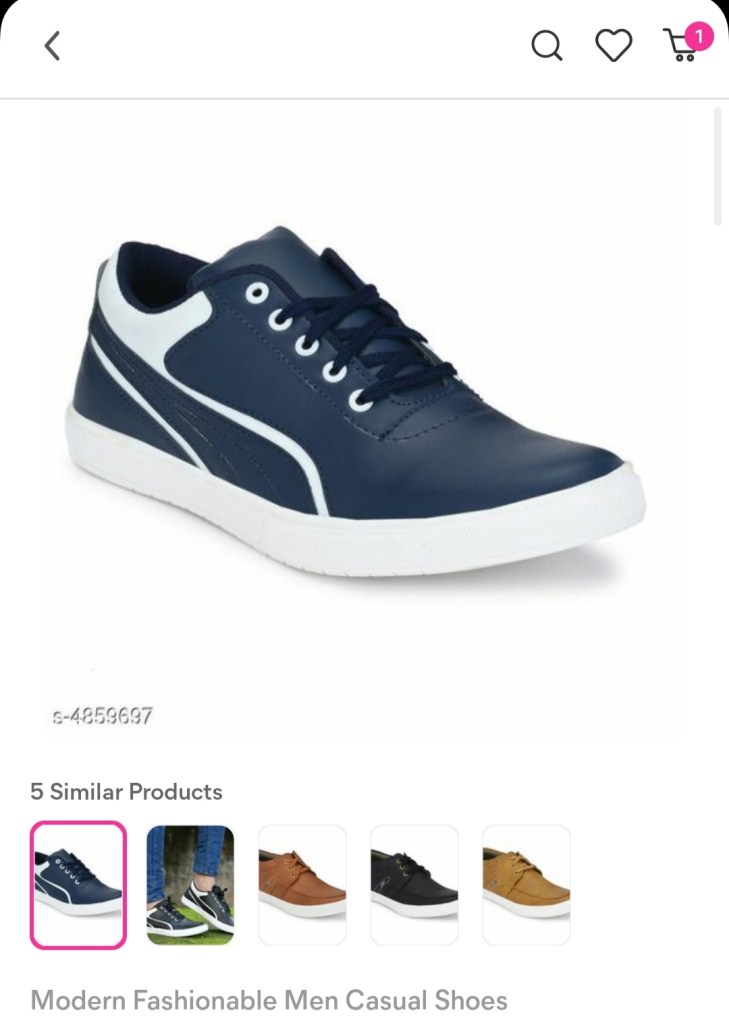Viewport: 729px width, 1023px height.
Task: Select the reddish-brown shoe similar product
Action: [x=302, y=885]
